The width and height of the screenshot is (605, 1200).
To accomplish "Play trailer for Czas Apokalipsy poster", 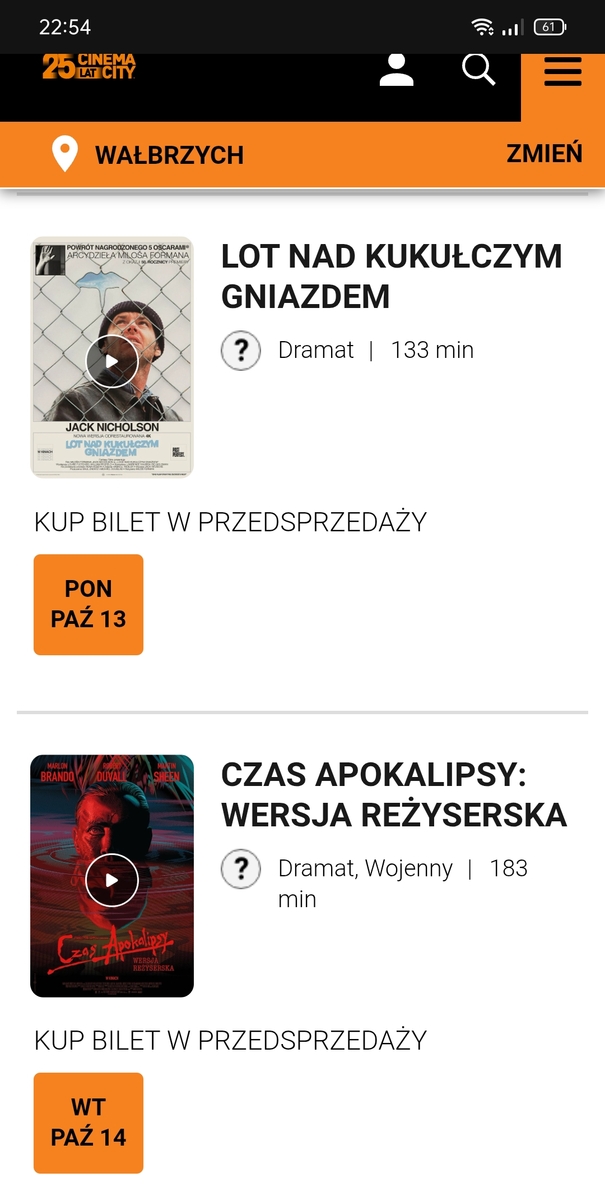I will (x=112, y=880).
